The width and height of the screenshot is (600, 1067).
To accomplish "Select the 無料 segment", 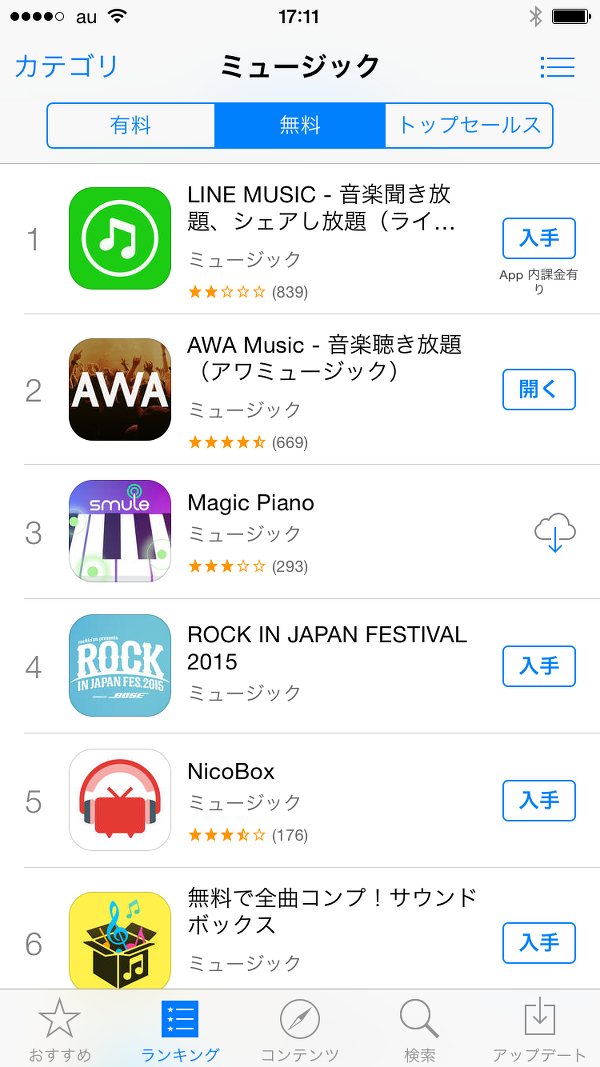I will pyautogui.click(x=300, y=125).
